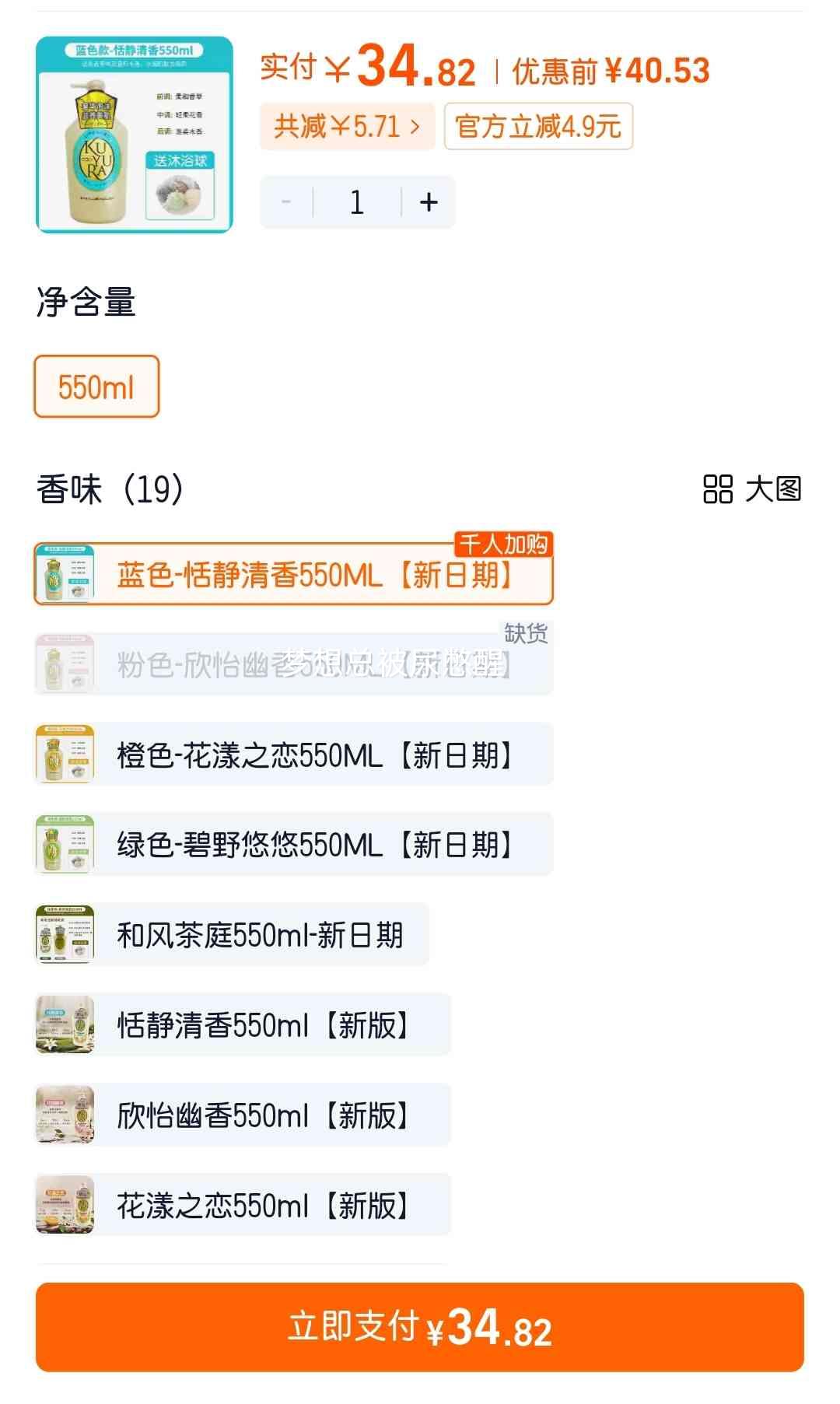The image size is (840, 1404).
Task: Select 蓝色-恬静清香550ML scent option
Action: coord(294,575)
